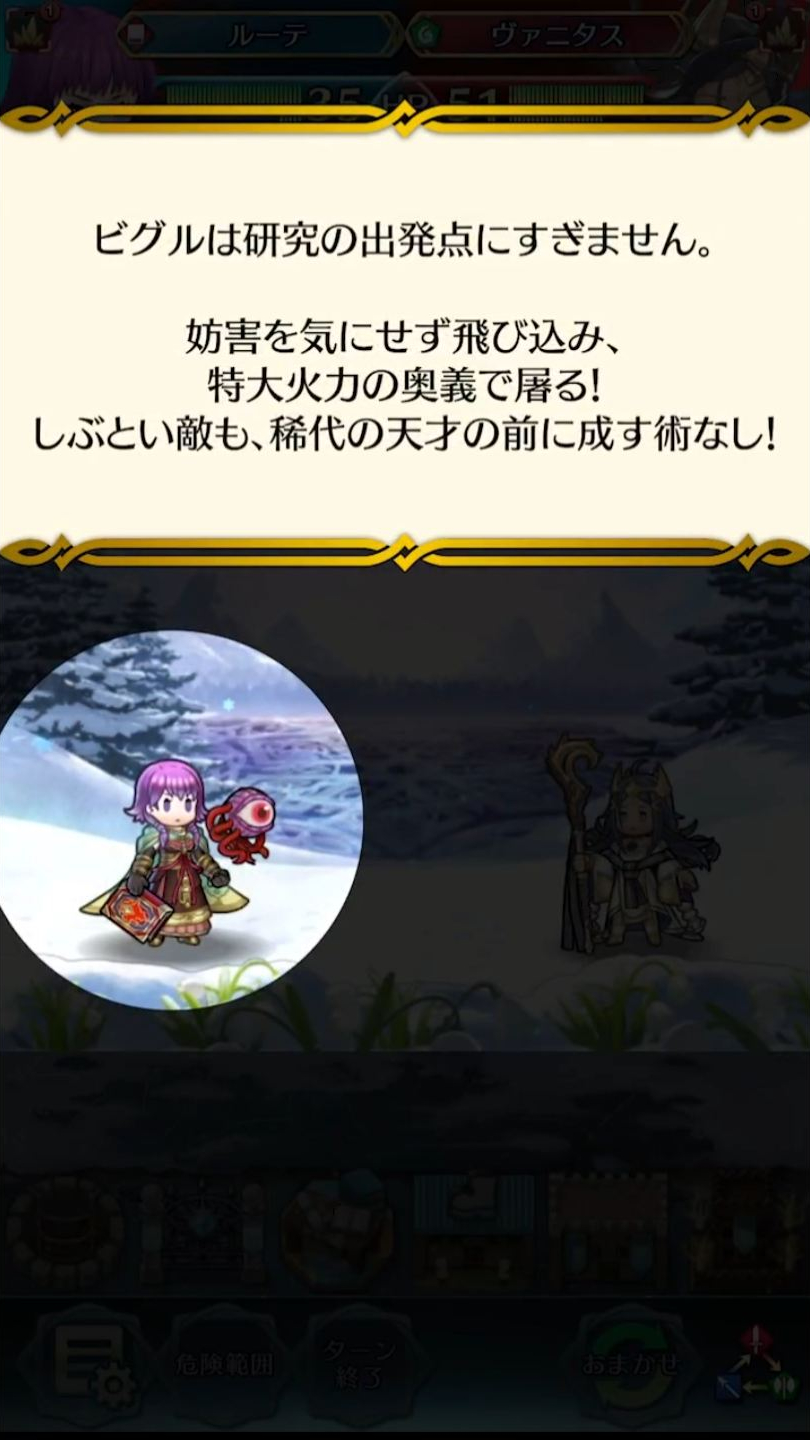Open the weapon triangle icon
The height and width of the screenshot is (1440, 810).
click(x=757, y=1364)
